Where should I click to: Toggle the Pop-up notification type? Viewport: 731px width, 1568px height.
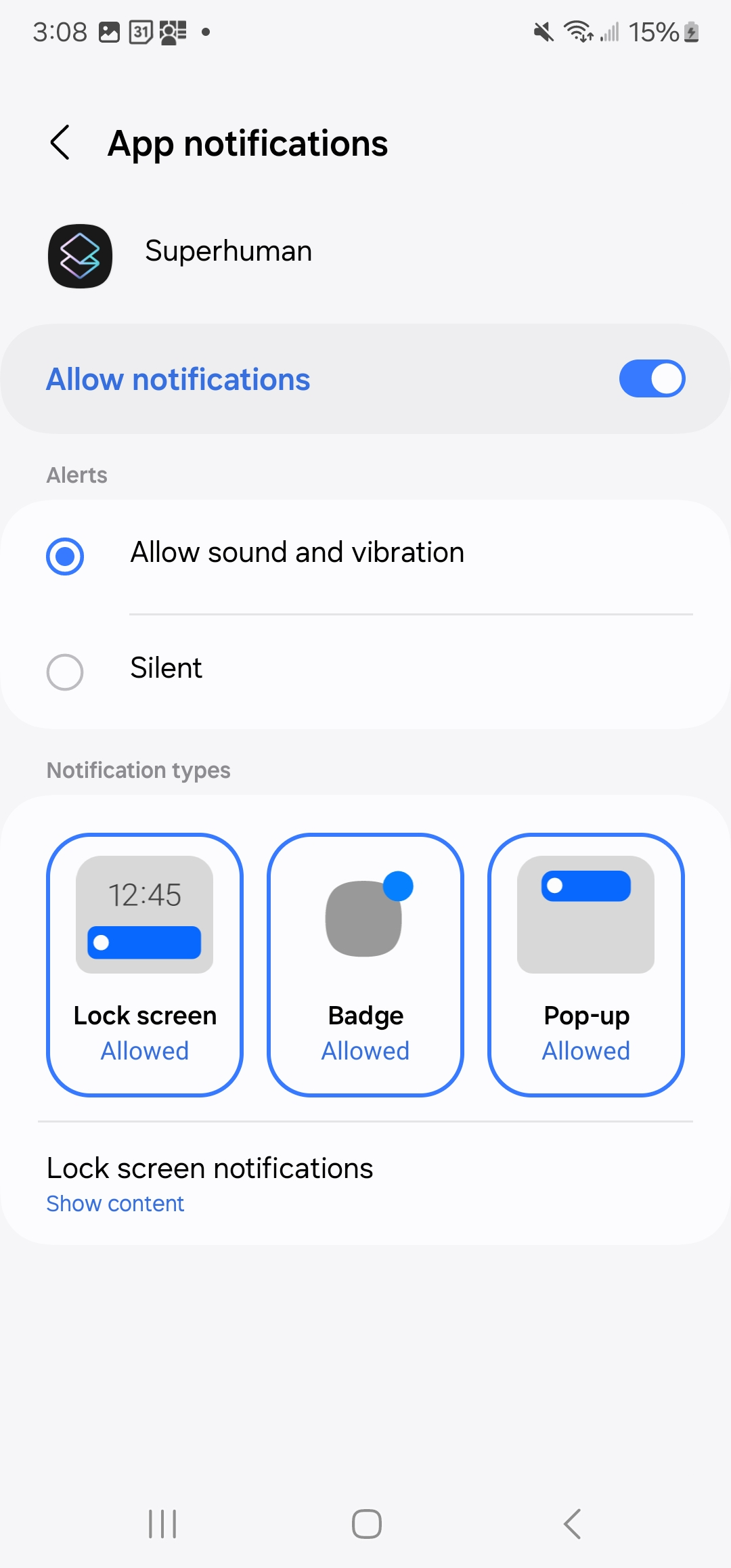[585, 964]
